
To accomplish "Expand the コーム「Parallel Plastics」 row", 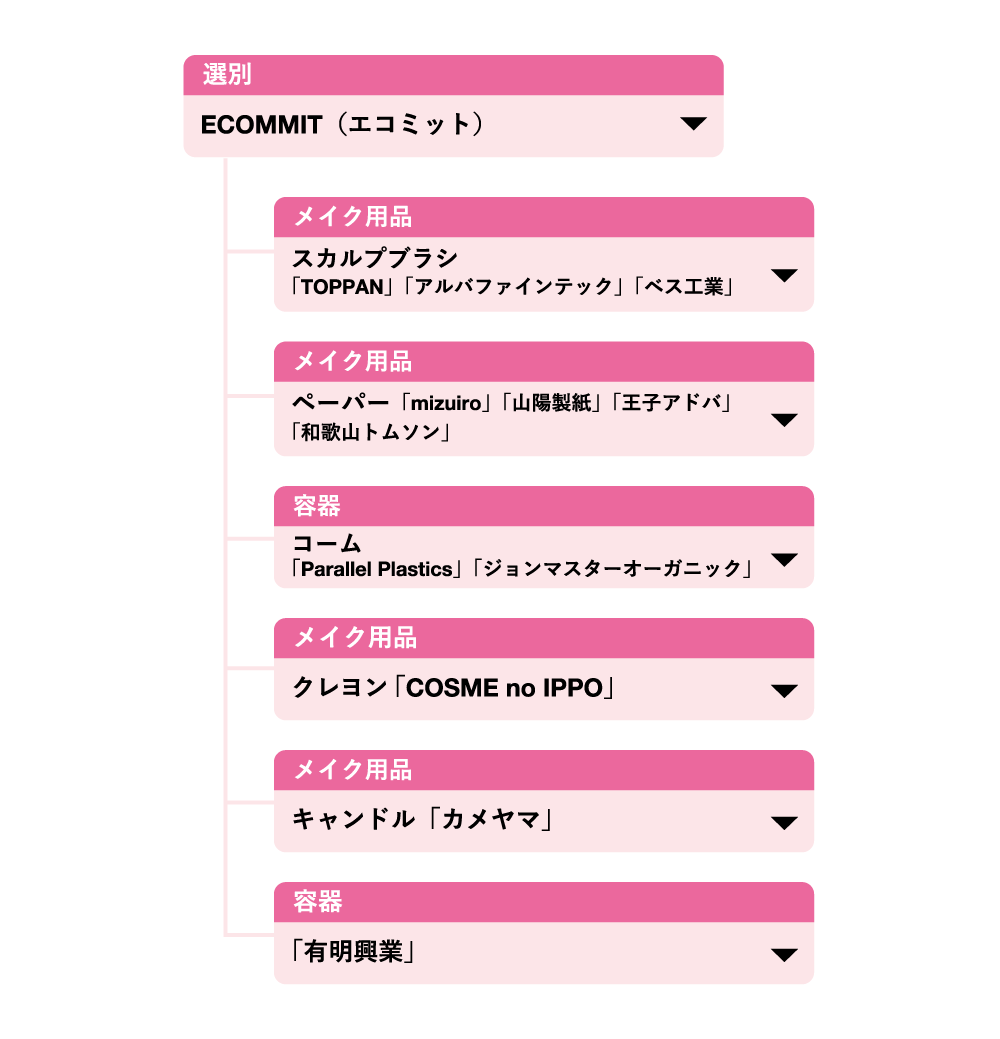I will 784,559.
